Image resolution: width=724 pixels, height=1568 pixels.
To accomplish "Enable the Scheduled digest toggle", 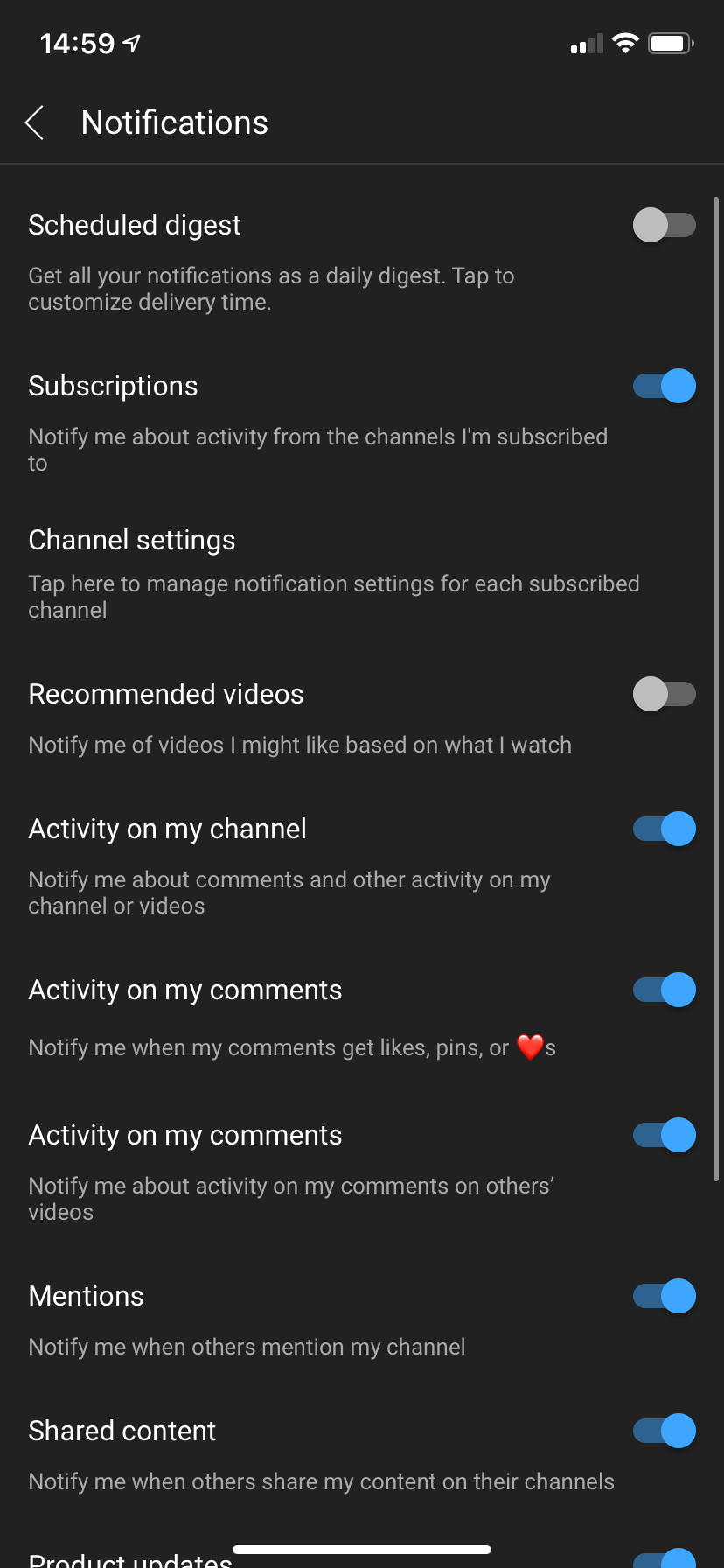I will point(664,225).
